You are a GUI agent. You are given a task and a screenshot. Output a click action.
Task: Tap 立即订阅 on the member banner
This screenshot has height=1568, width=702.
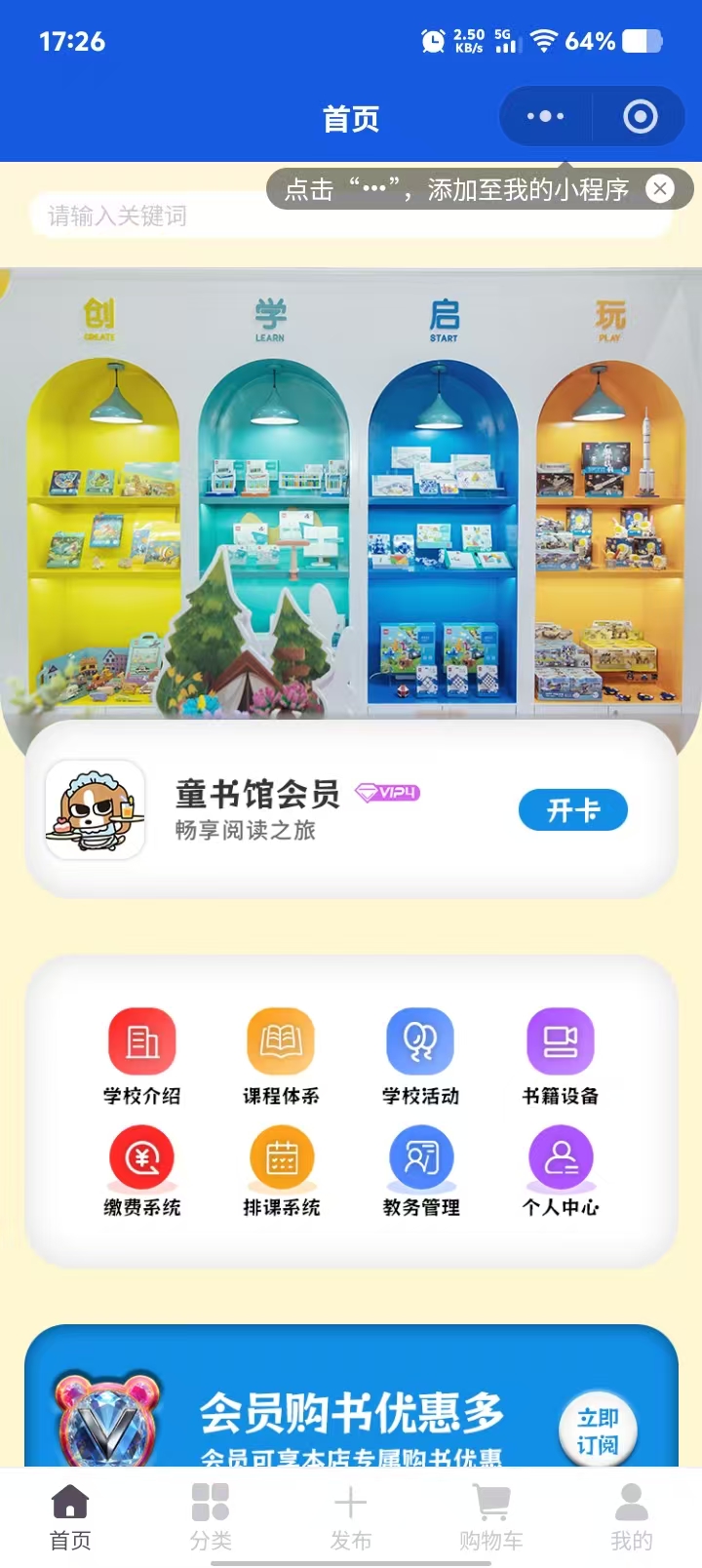[x=597, y=1431]
